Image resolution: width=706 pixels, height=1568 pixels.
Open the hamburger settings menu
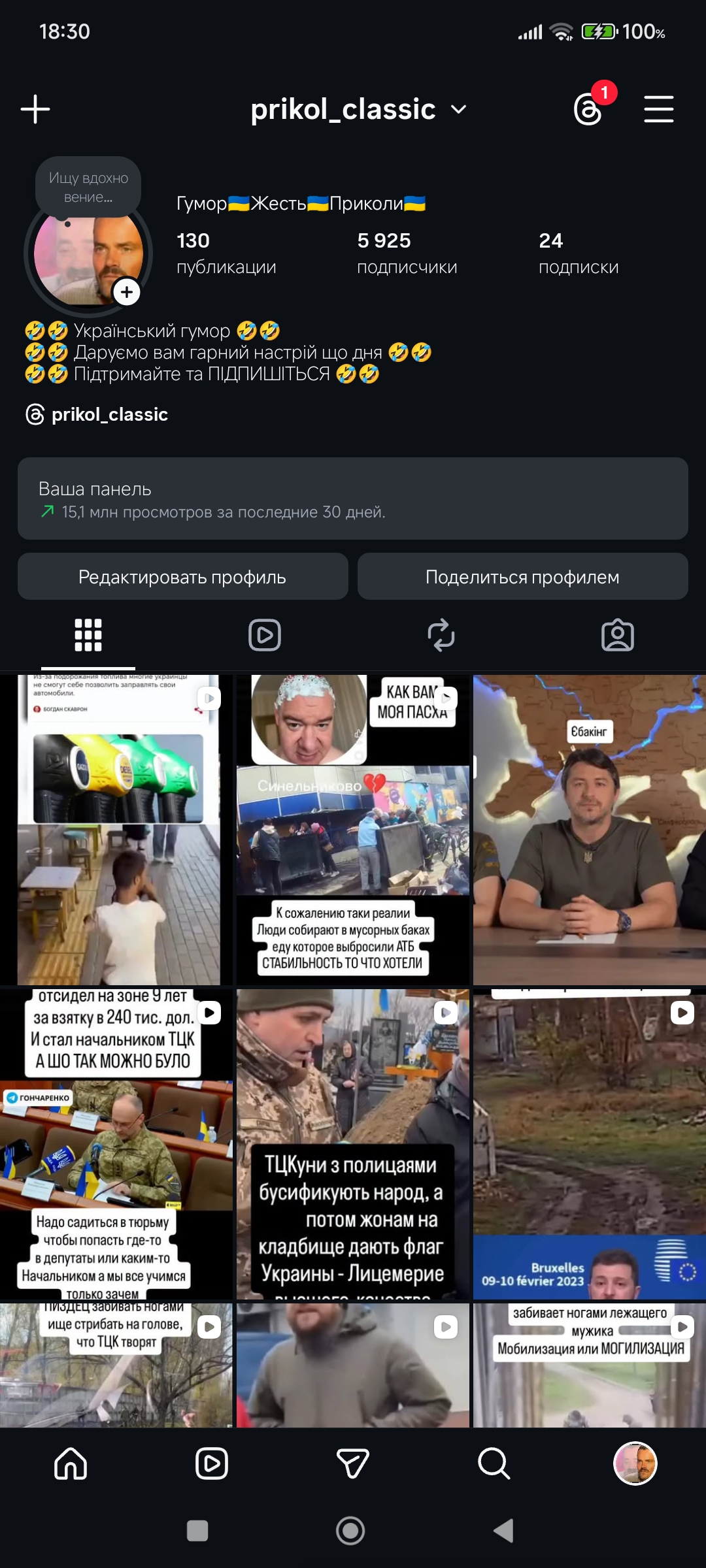(658, 109)
